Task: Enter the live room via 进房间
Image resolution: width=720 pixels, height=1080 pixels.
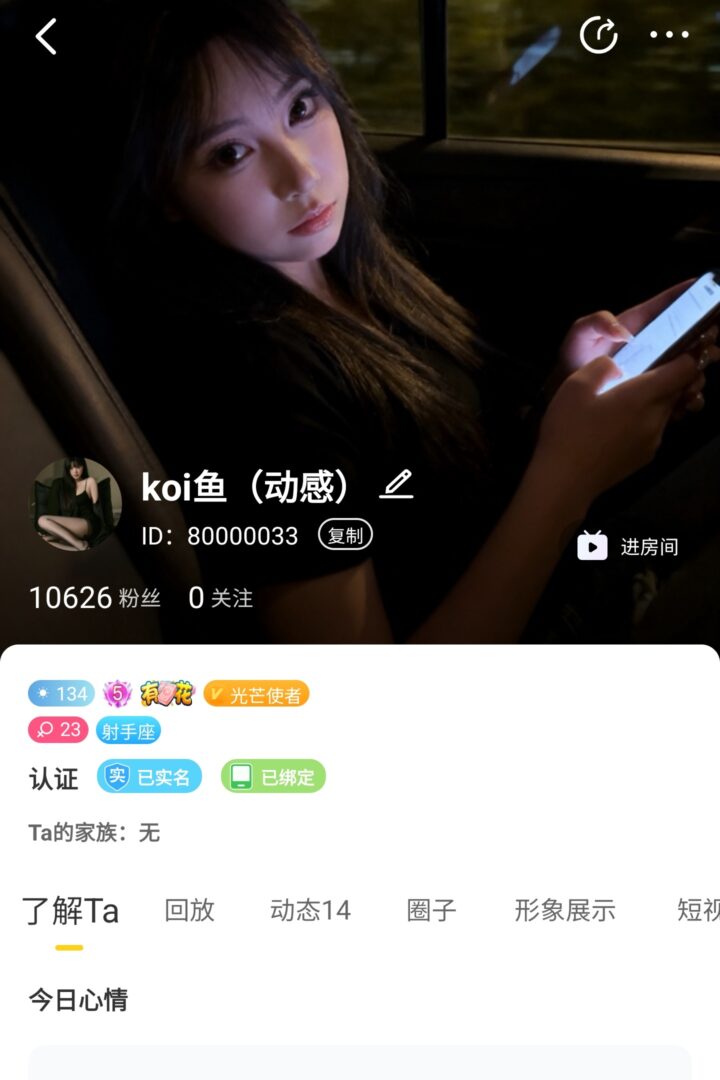Action: pyautogui.click(x=628, y=546)
